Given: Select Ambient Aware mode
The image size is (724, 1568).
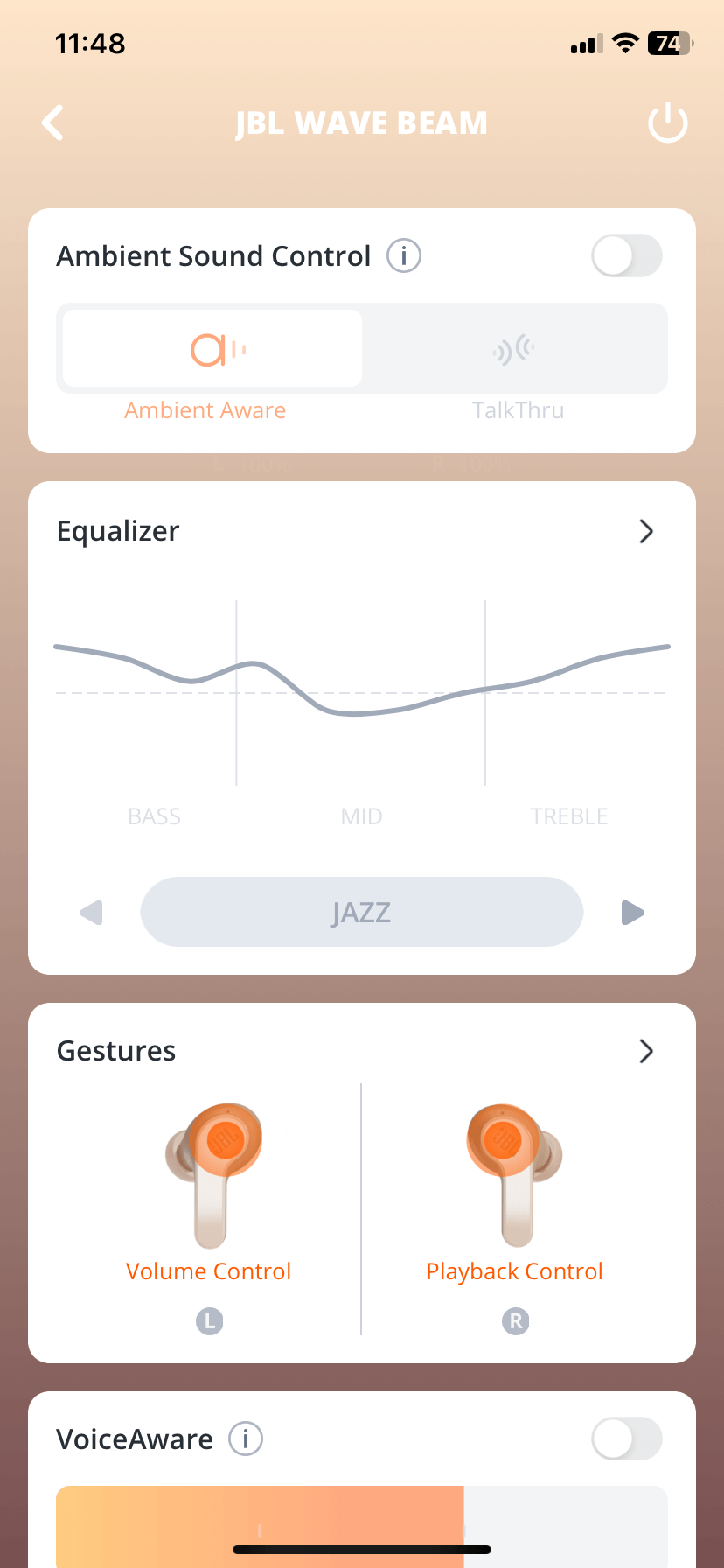Looking at the screenshot, I should click(x=212, y=349).
